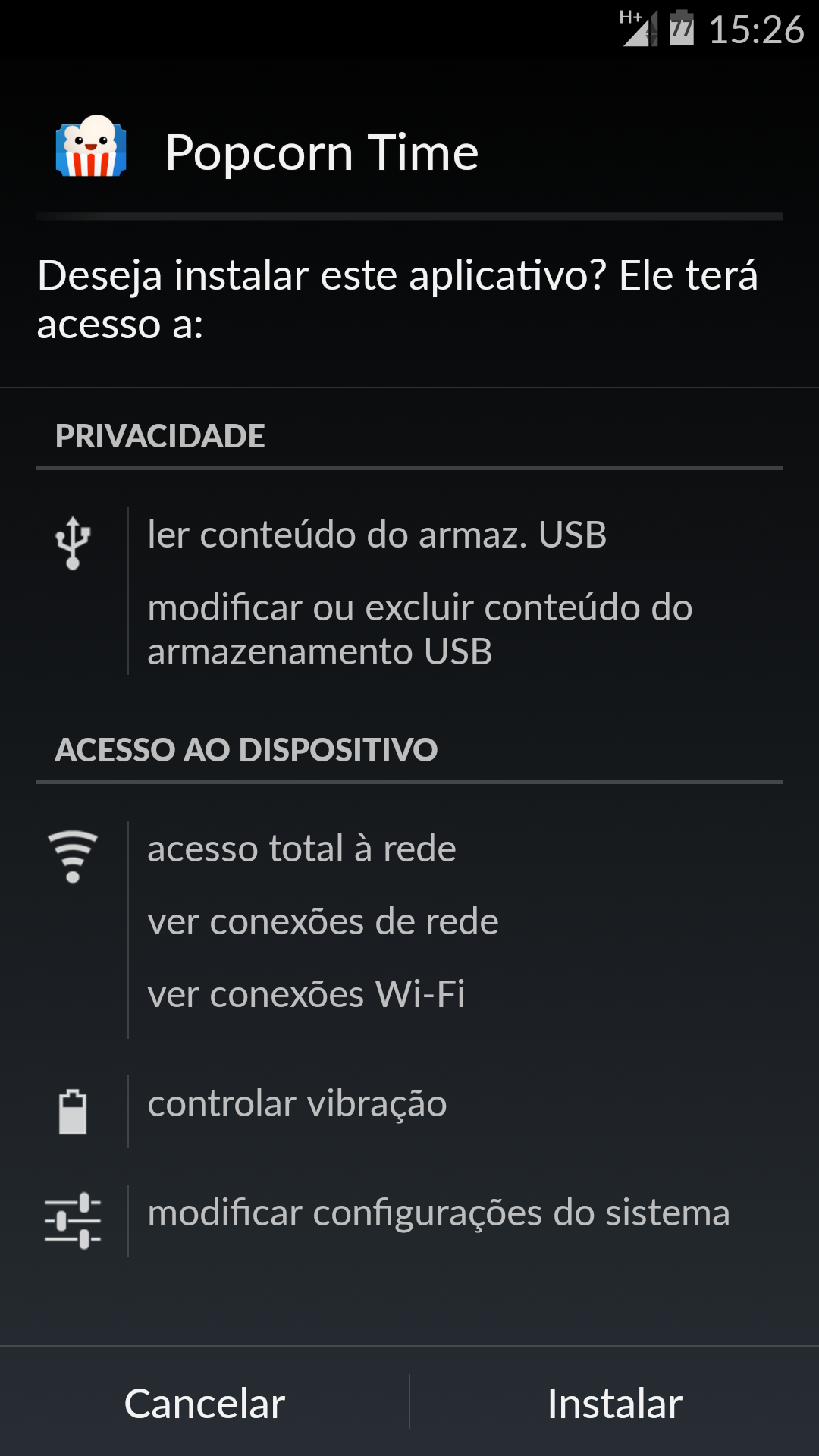Show info on 'controlar vibração' permission
This screenshot has width=819, height=1456.
coord(297,1103)
